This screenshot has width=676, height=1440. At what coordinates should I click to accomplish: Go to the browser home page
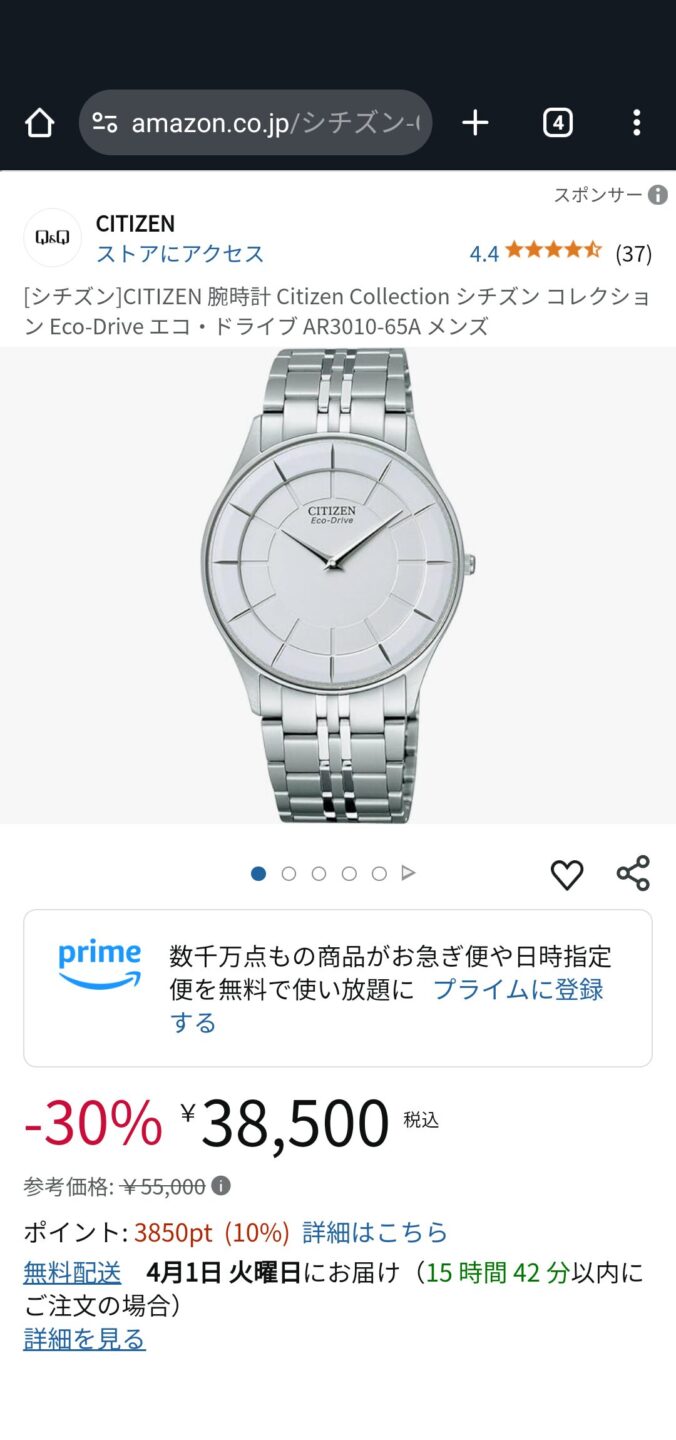39,123
